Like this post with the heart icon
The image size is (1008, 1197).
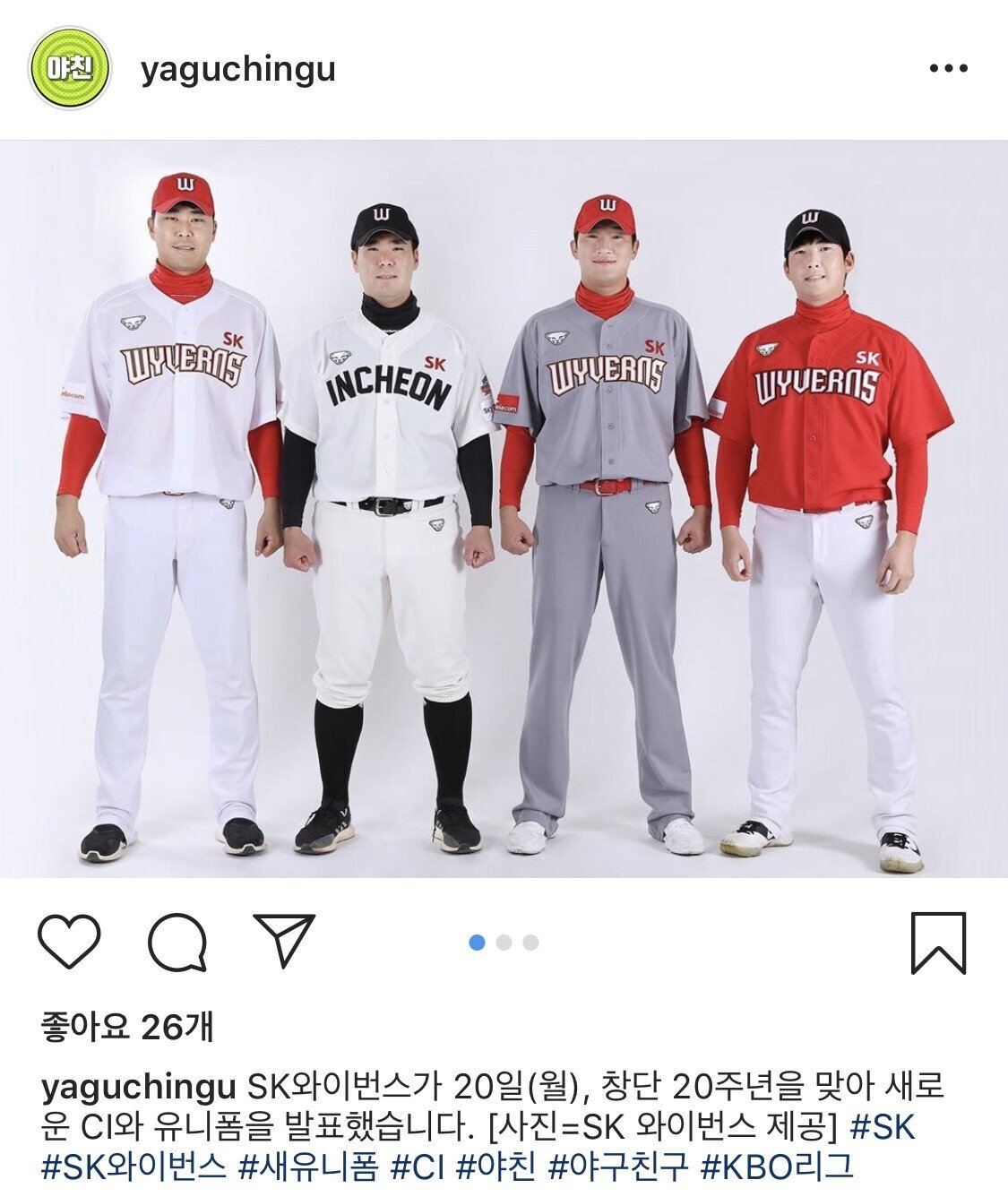(69, 942)
